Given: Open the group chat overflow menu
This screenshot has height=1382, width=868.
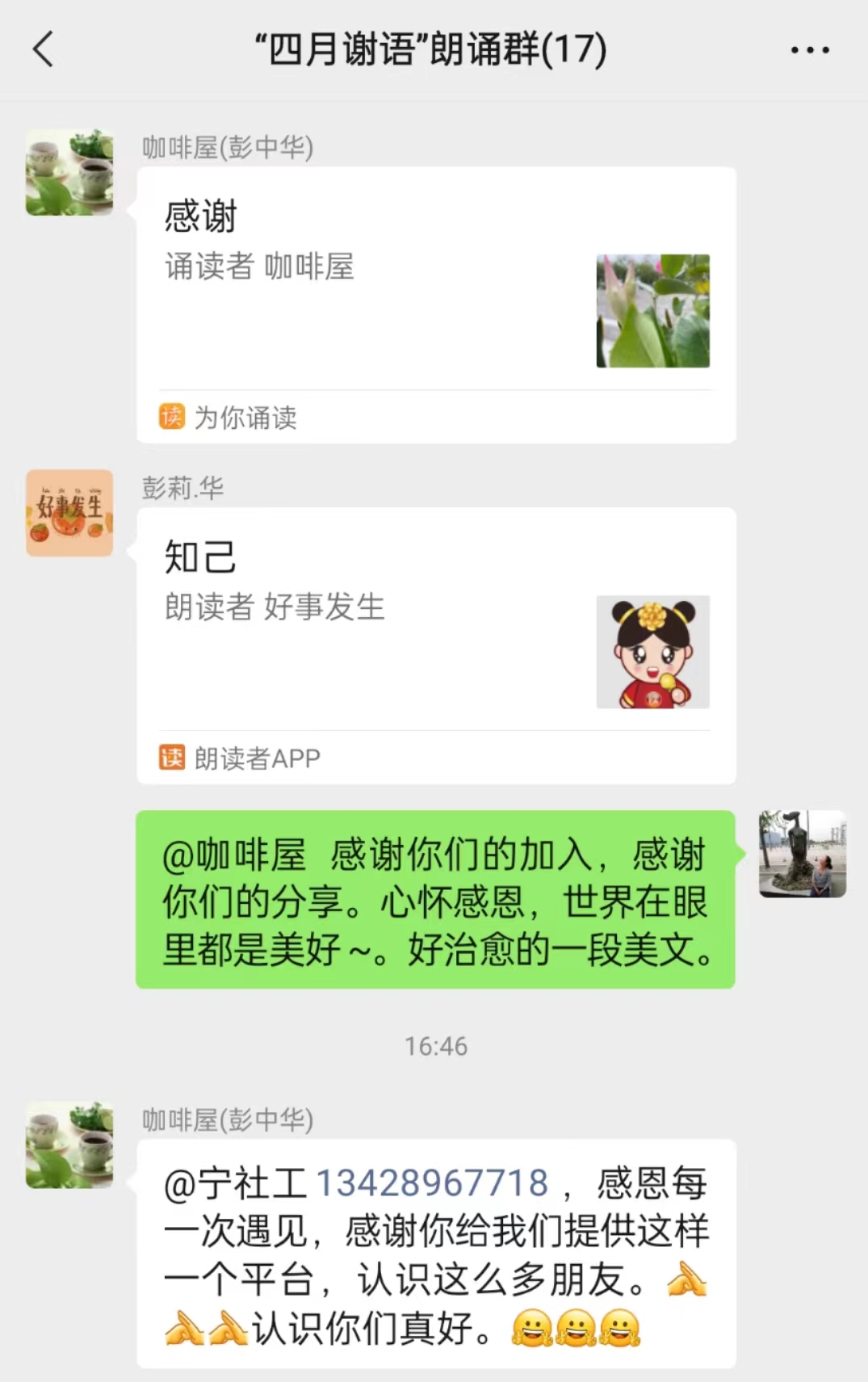Looking at the screenshot, I should (809, 50).
